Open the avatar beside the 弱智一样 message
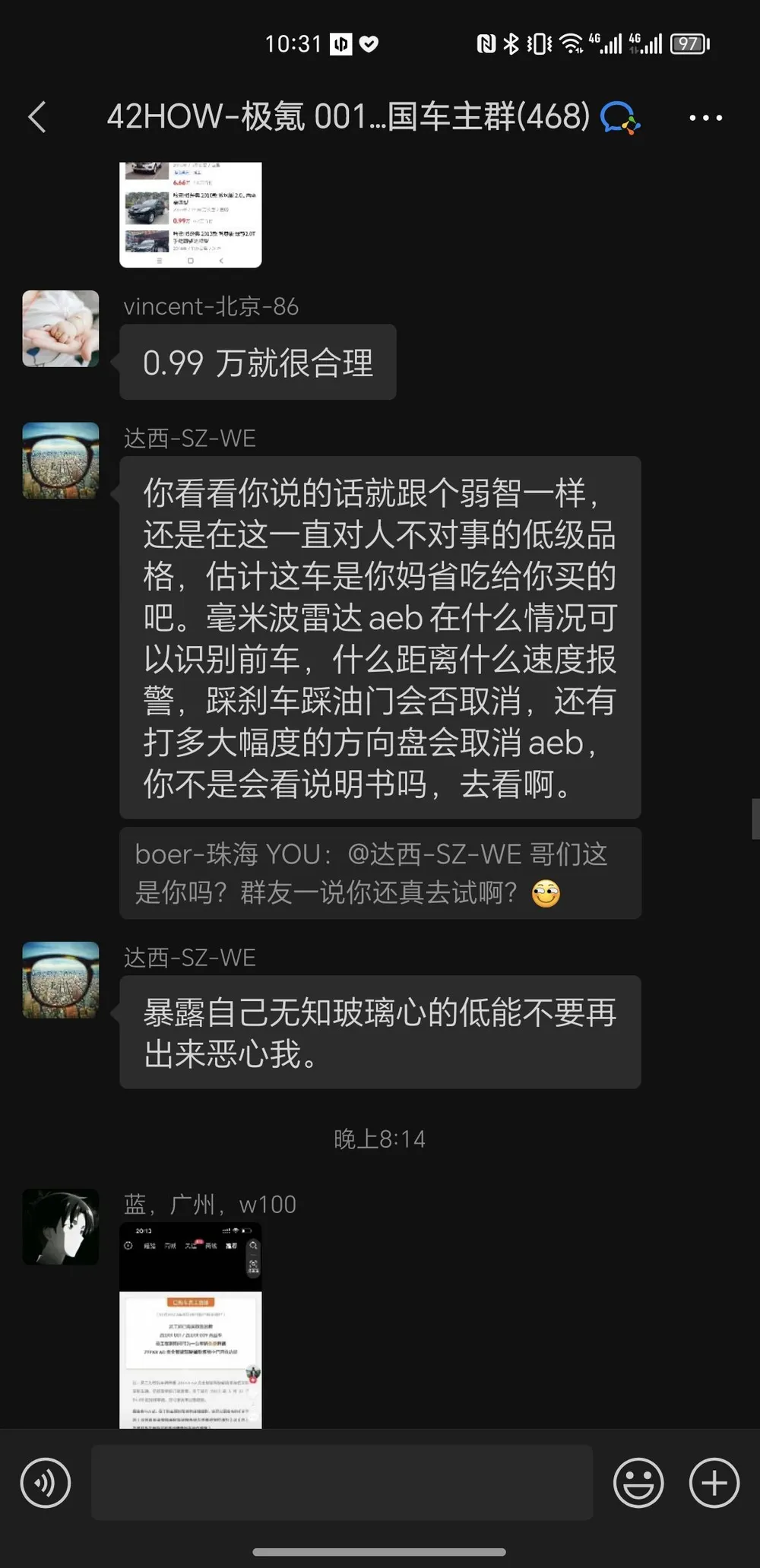 coord(61,461)
